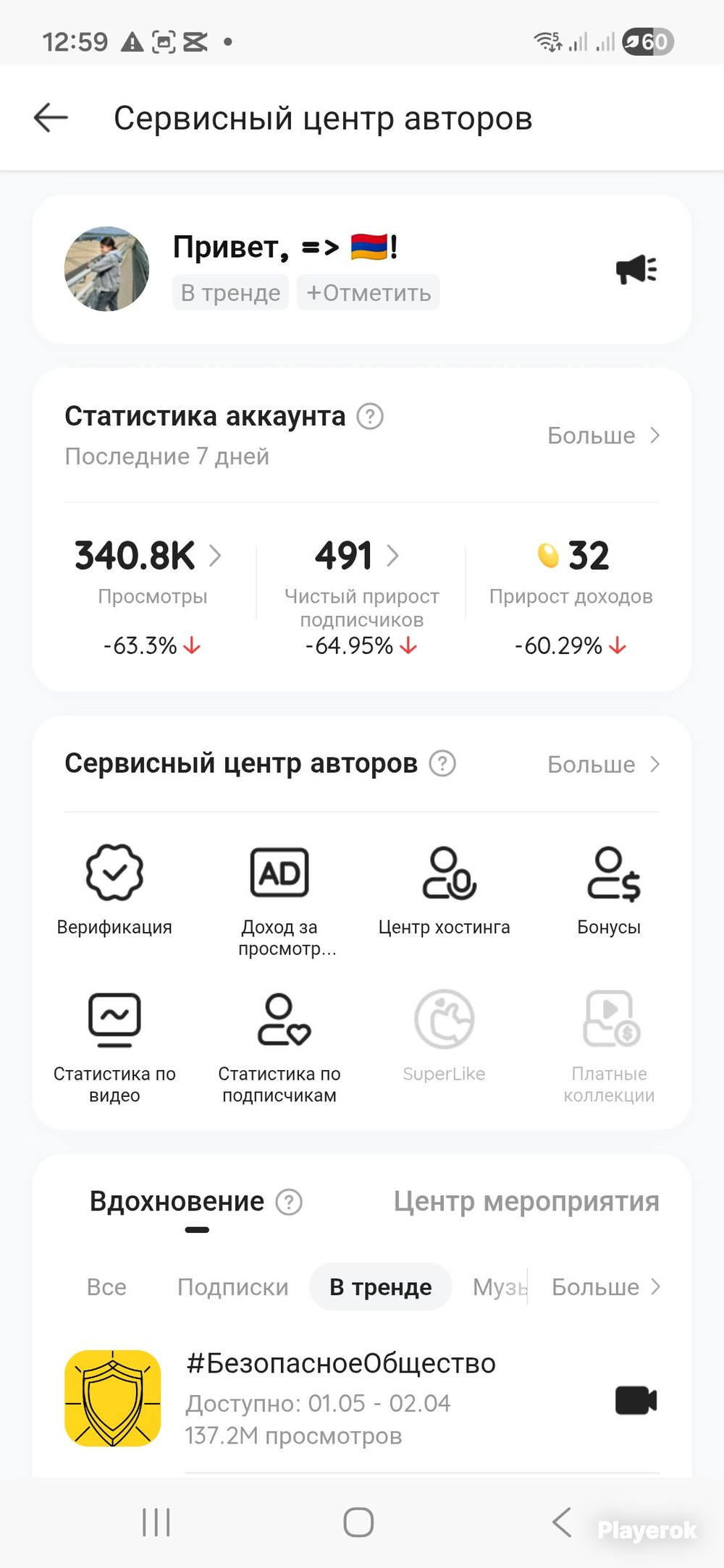The image size is (724, 1568).
Task: Tap the system home button
Action: [x=358, y=1522]
